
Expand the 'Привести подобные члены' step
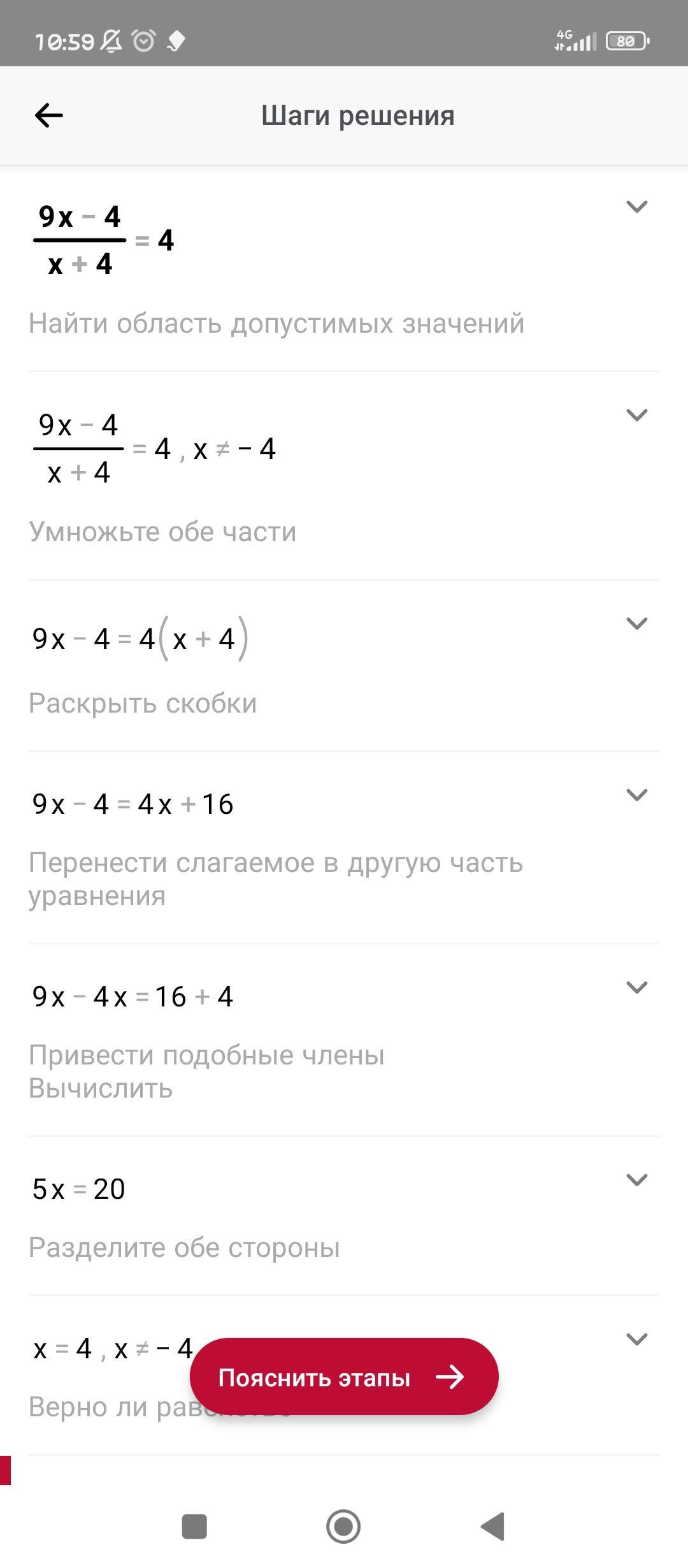tap(637, 987)
